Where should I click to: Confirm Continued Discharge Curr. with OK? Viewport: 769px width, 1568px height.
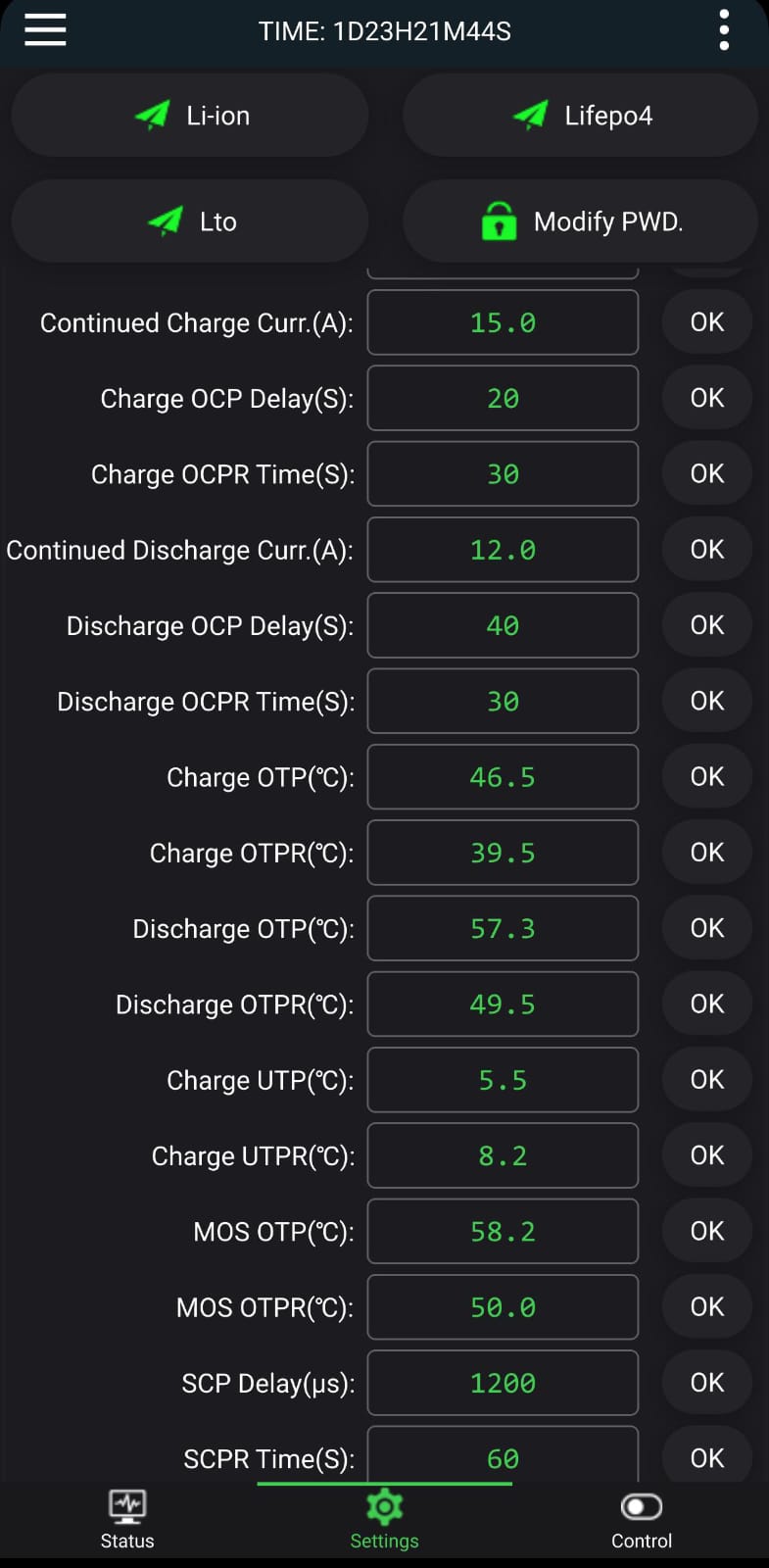tap(706, 550)
